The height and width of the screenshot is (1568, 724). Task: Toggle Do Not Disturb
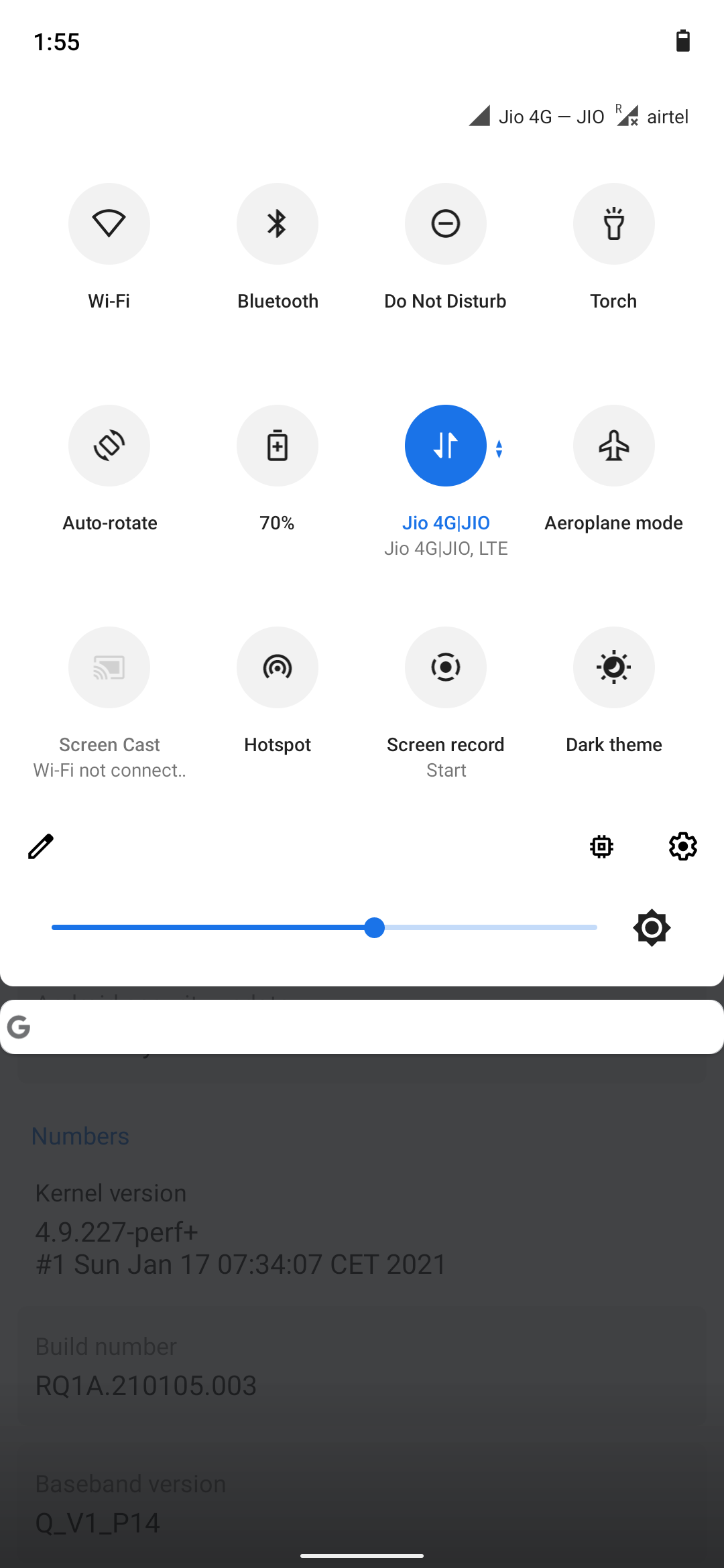(445, 224)
